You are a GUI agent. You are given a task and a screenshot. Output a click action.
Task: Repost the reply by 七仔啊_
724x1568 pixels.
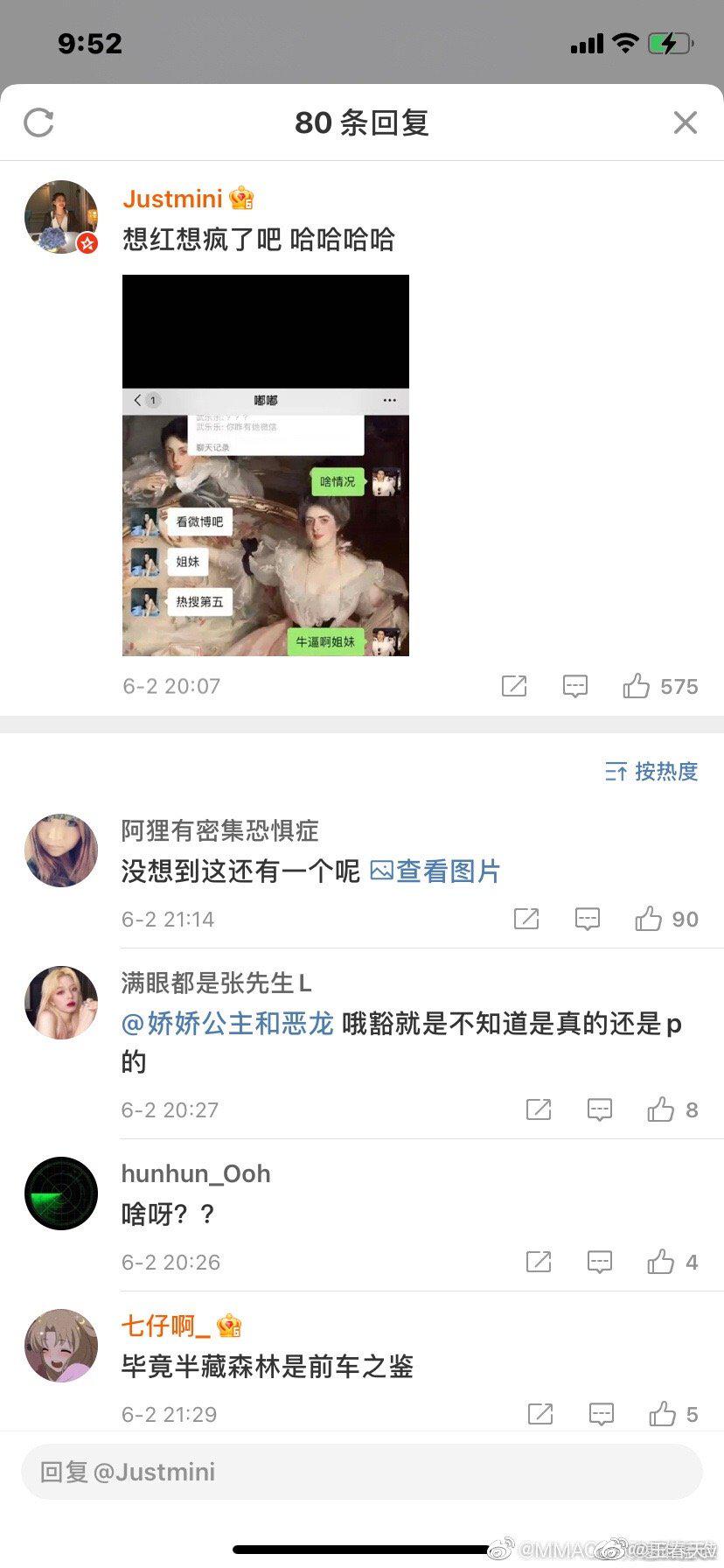click(540, 1414)
